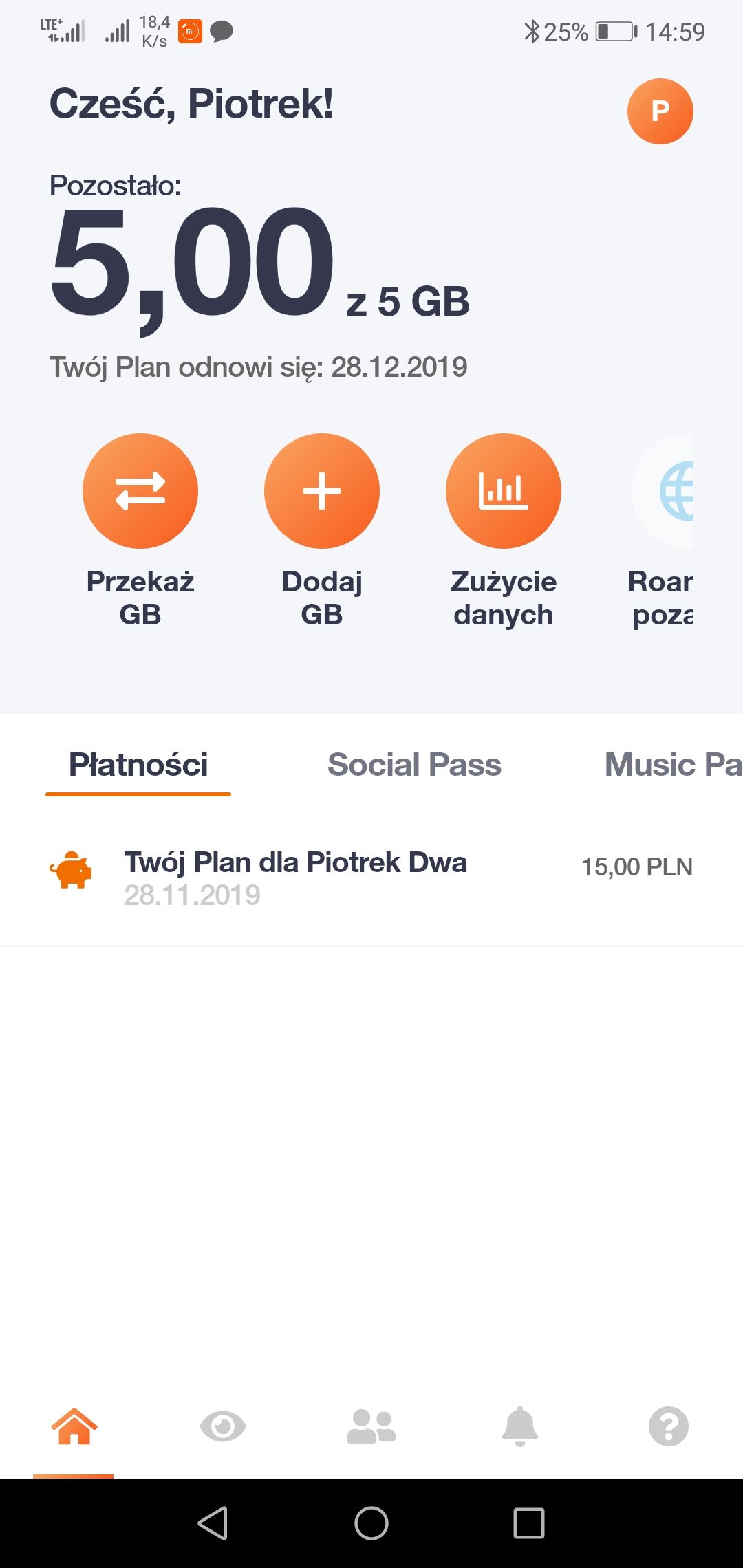Open the Przekaż GB transfer icon

click(x=140, y=490)
